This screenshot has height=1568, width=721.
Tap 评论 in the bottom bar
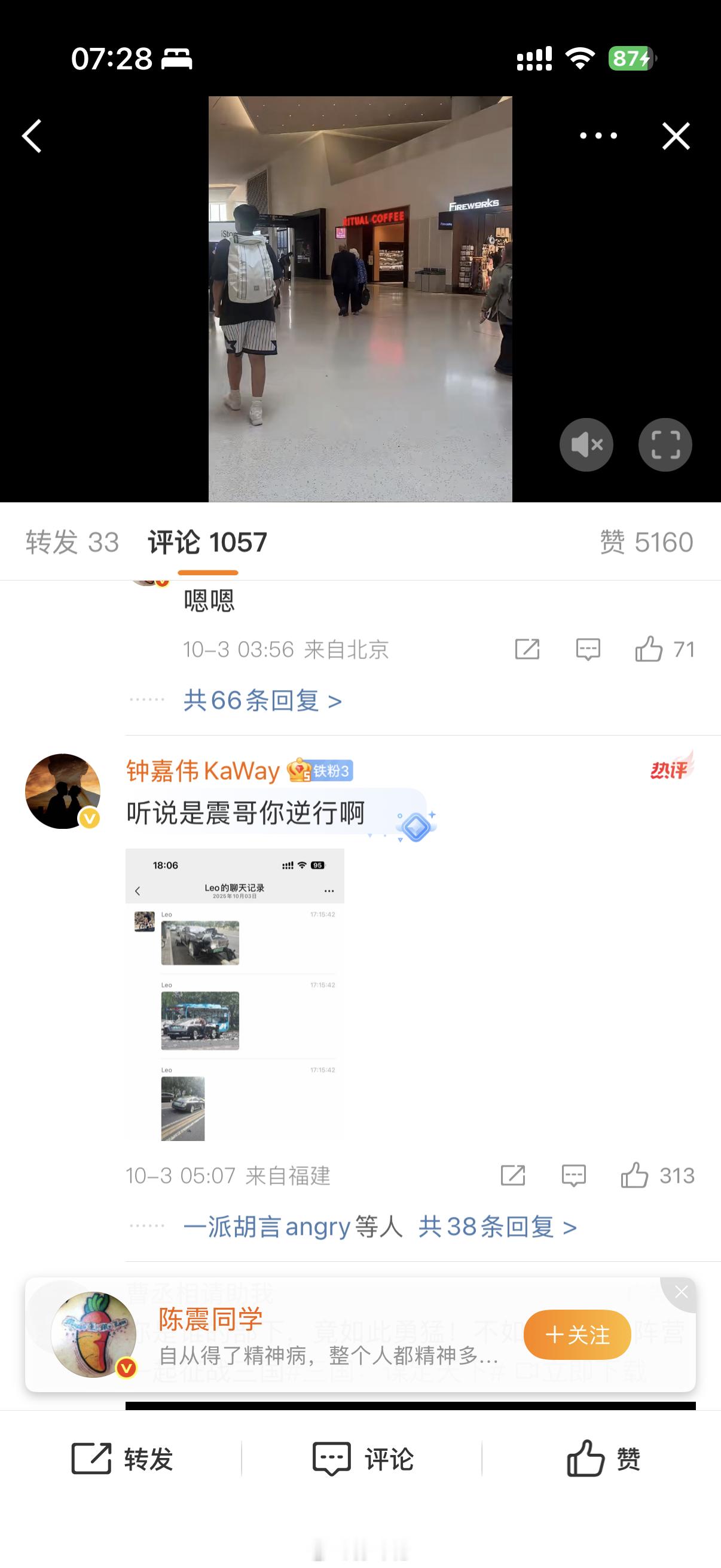click(363, 1459)
